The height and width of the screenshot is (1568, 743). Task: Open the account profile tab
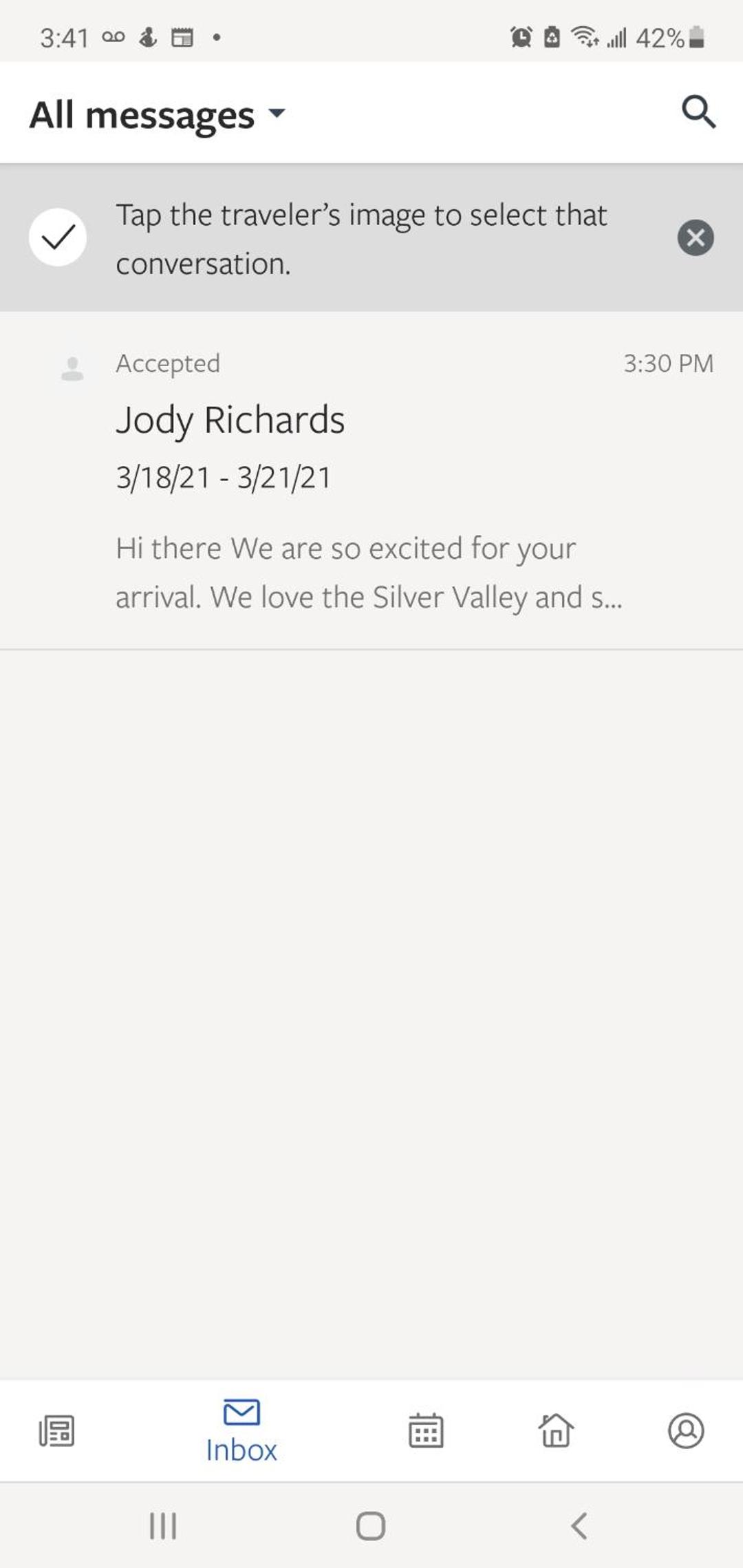[686, 1430]
